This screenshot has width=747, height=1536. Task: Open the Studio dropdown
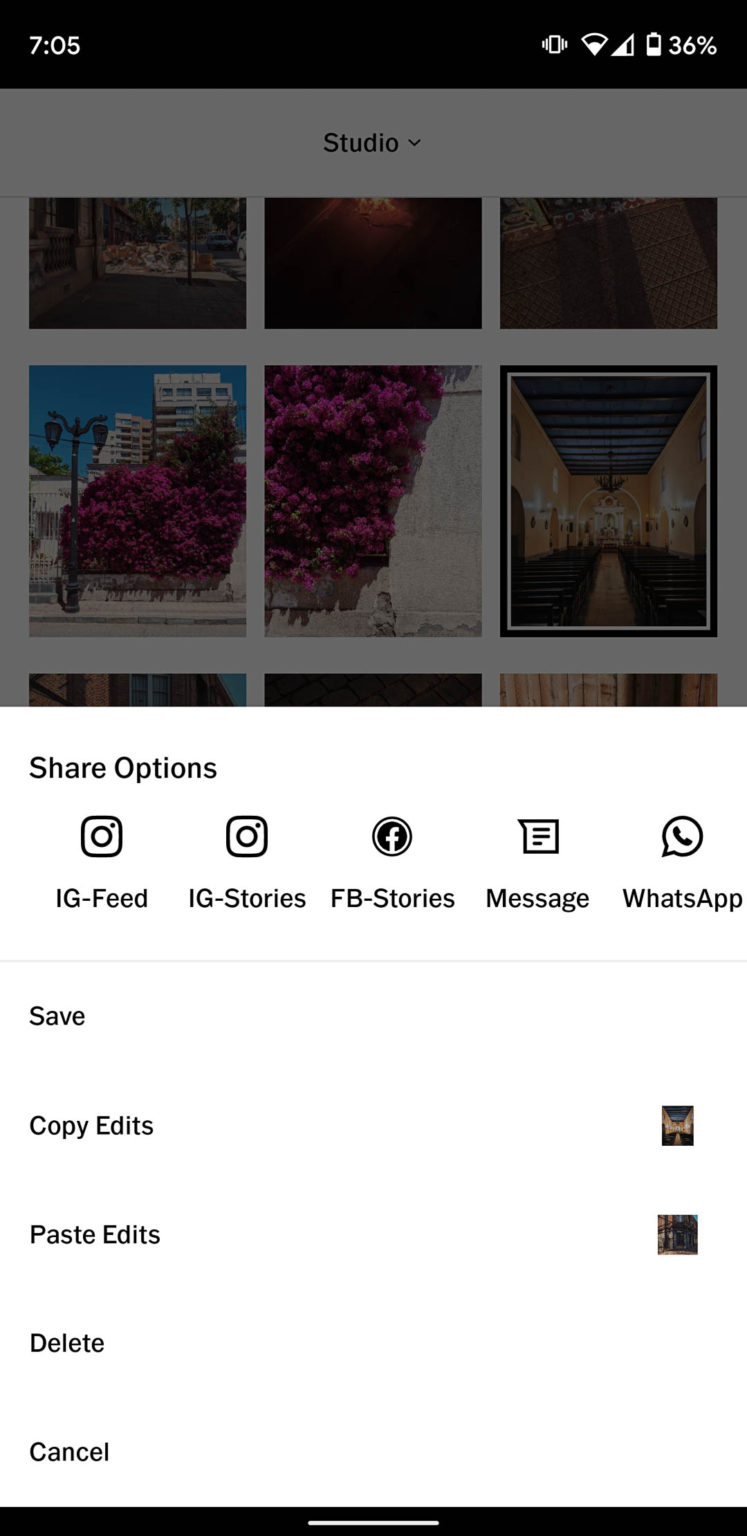click(x=372, y=142)
